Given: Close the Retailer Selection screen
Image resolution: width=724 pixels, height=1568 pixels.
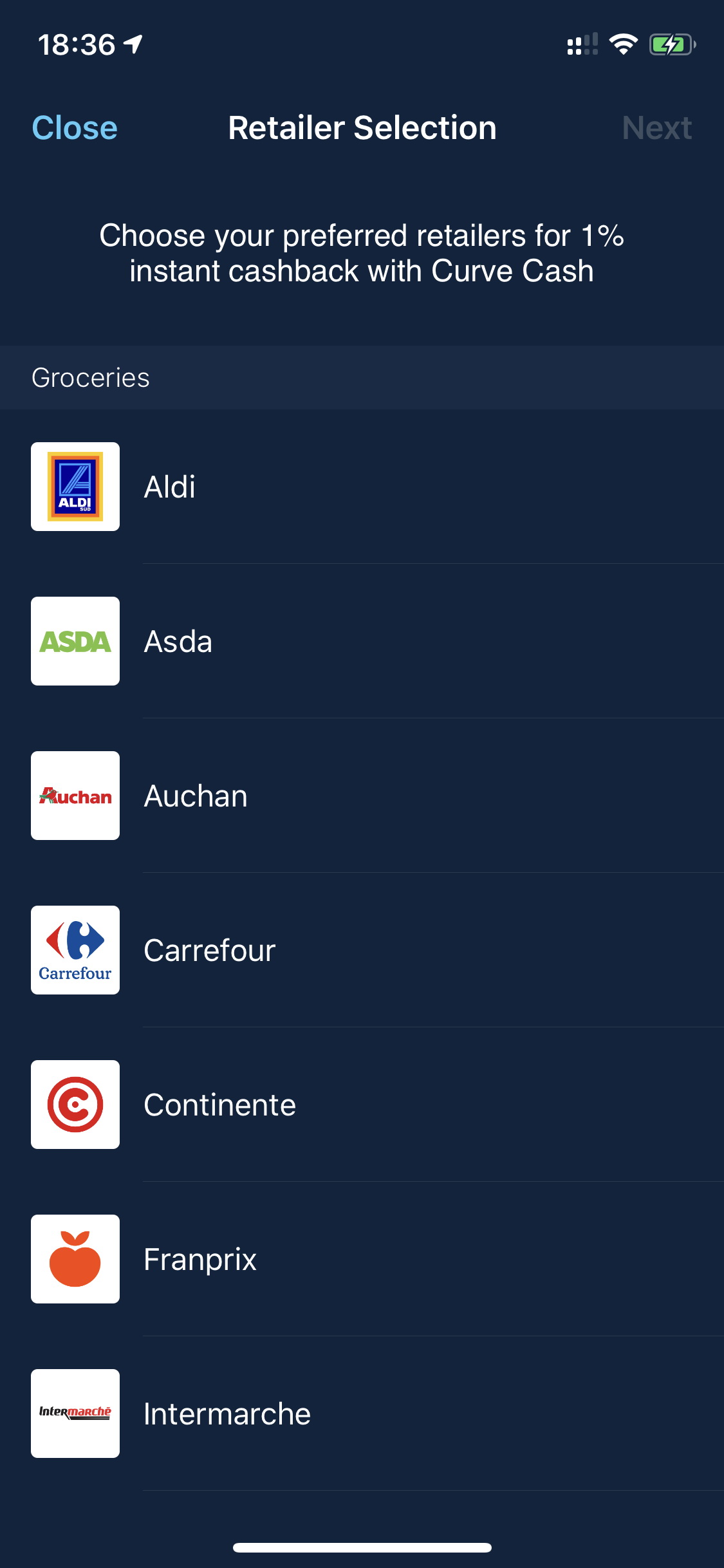Looking at the screenshot, I should point(75,128).
